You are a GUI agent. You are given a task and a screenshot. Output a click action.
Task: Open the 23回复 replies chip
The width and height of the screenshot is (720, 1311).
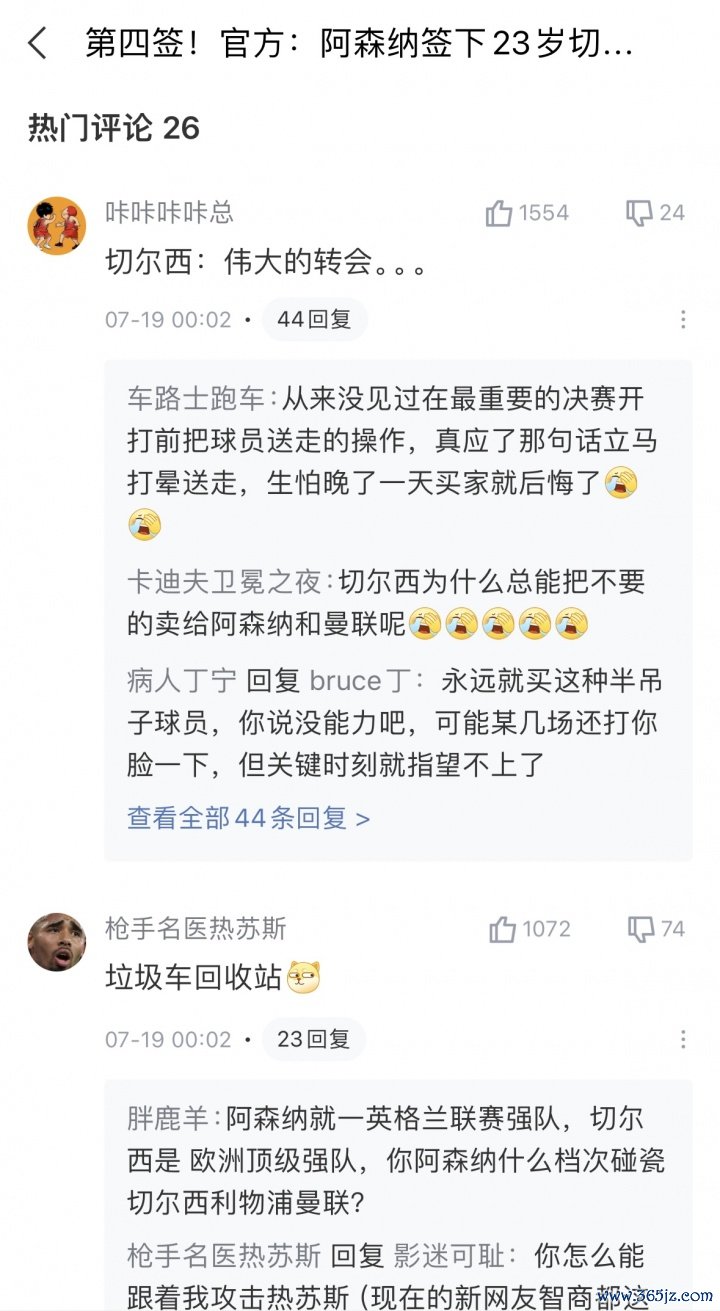[x=314, y=1039]
